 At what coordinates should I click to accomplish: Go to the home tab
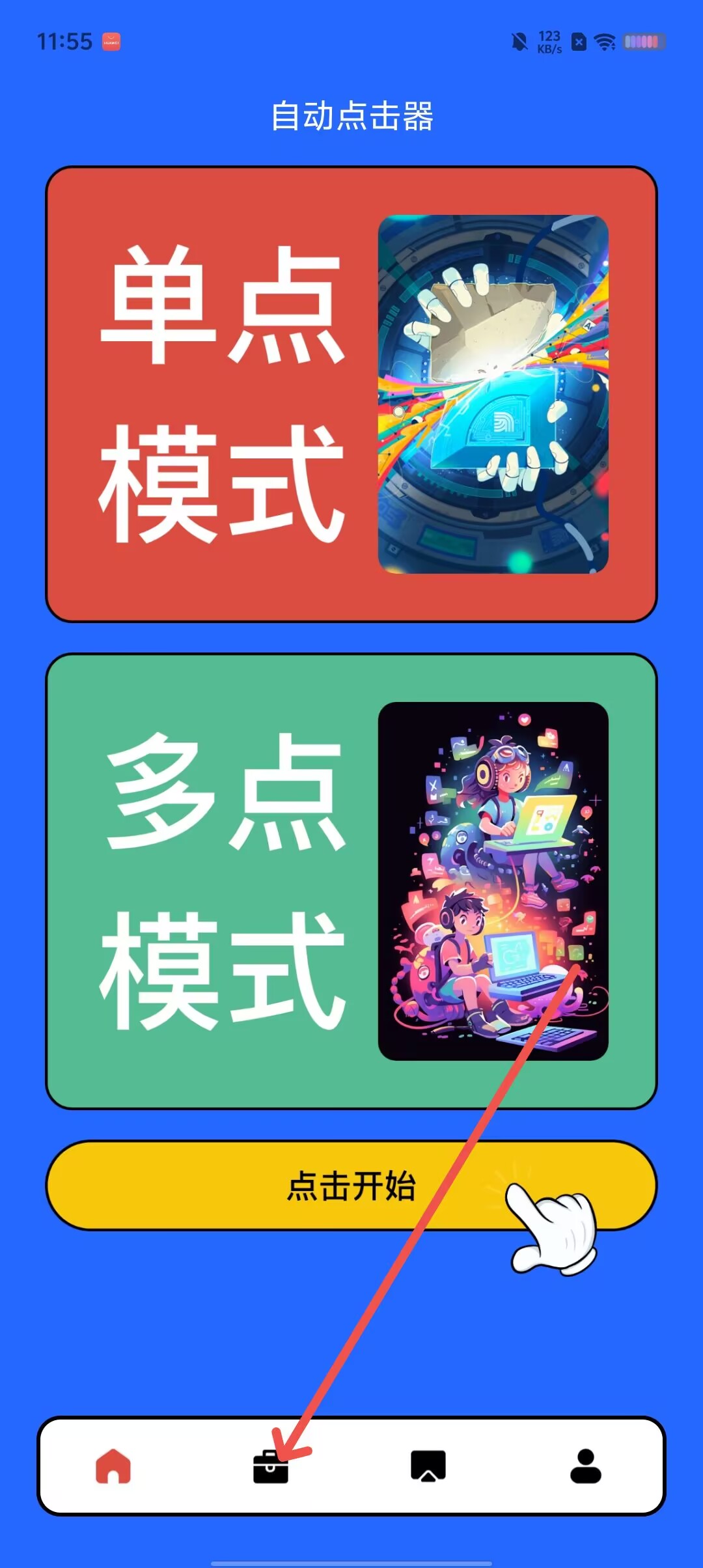click(113, 1466)
